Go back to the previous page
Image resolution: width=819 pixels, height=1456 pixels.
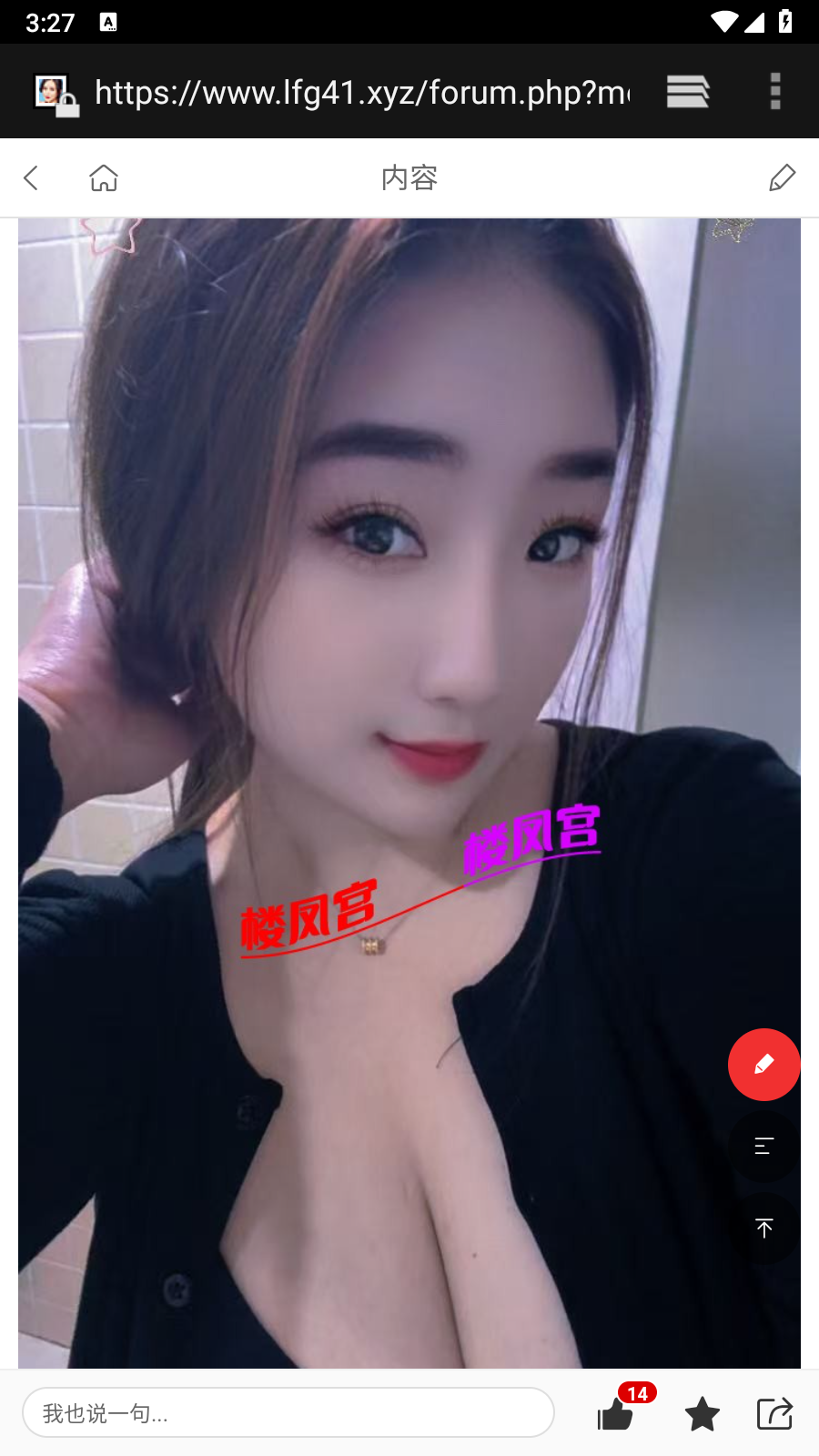click(32, 177)
